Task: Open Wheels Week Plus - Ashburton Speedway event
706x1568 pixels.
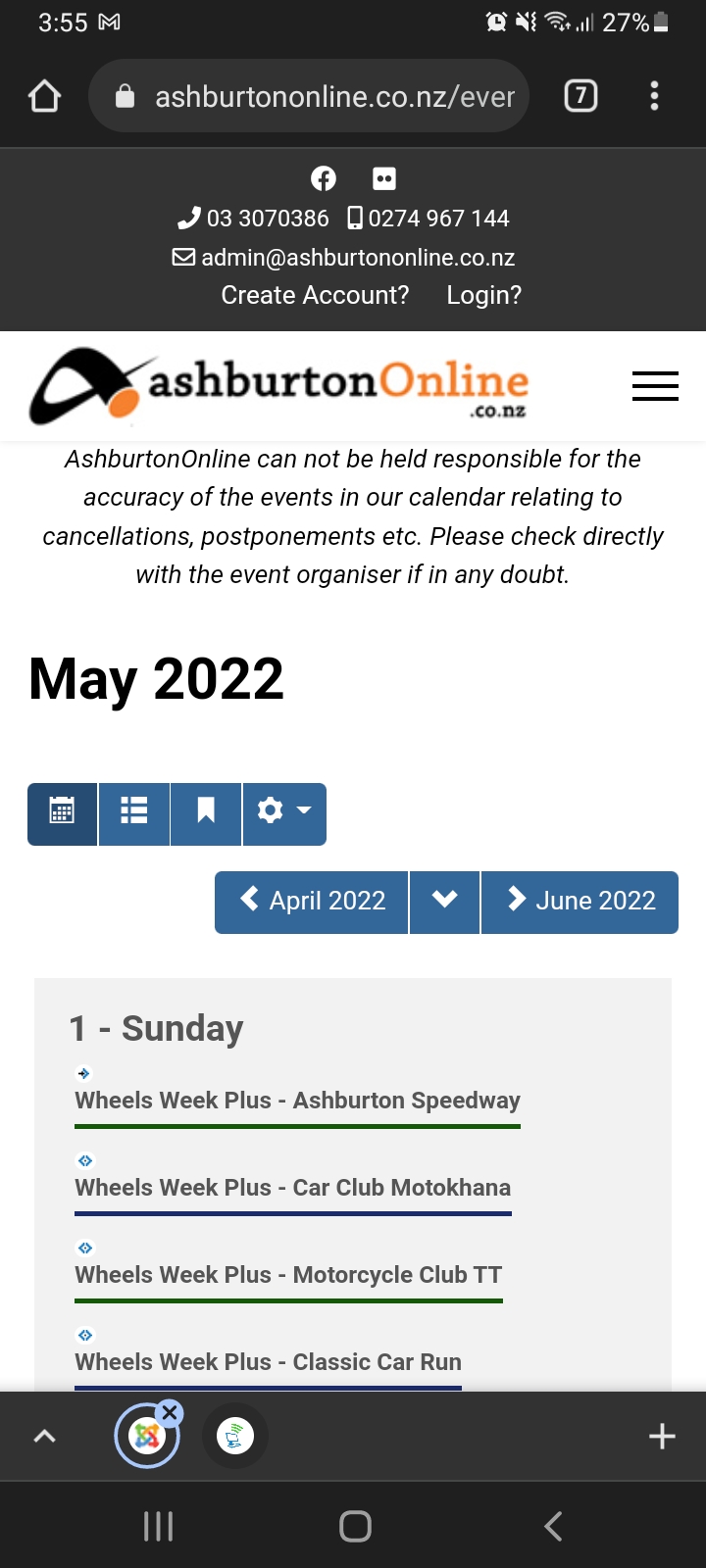Action: pyautogui.click(x=297, y=1101)
